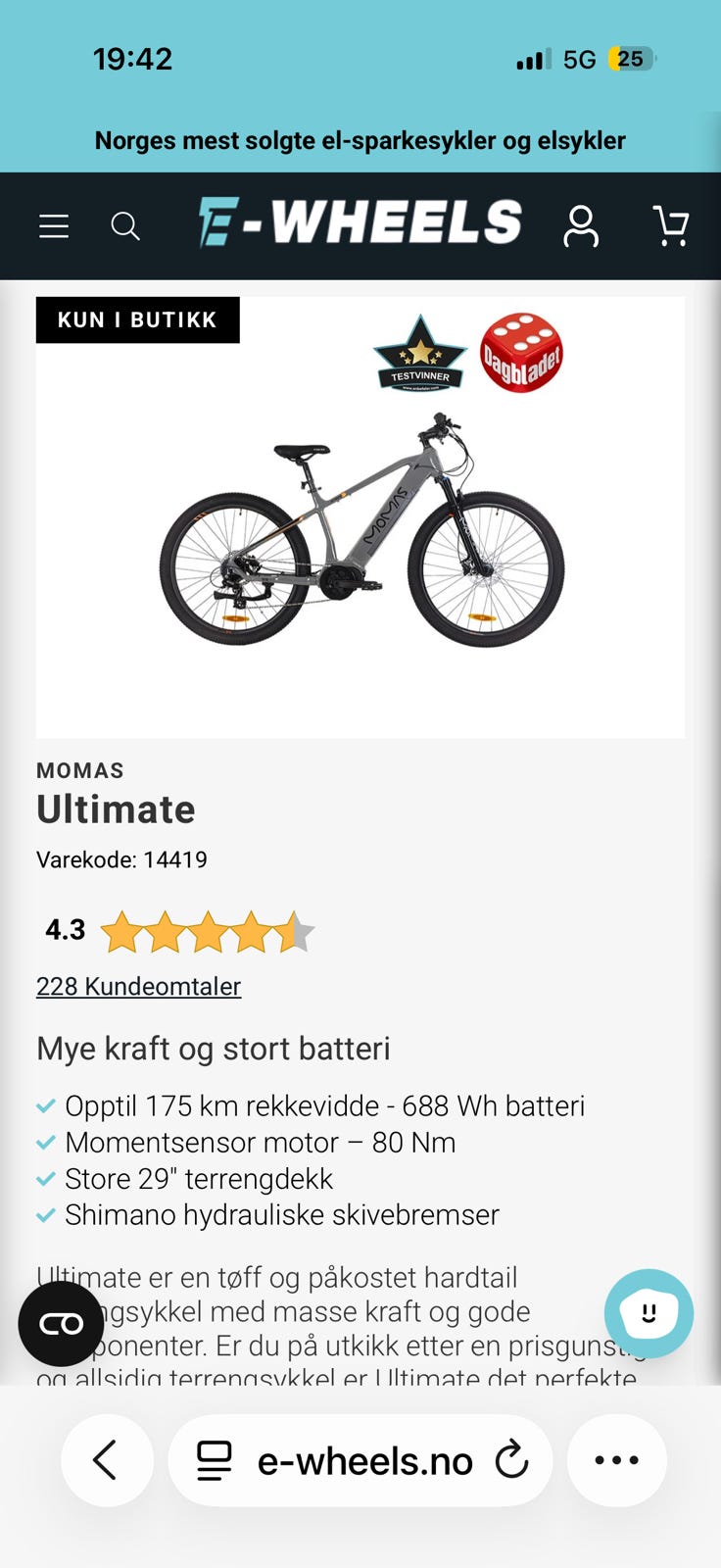
Task: Click the cookie settings button bottom left
Action: pyautogui.click(x=60, y=1323)
